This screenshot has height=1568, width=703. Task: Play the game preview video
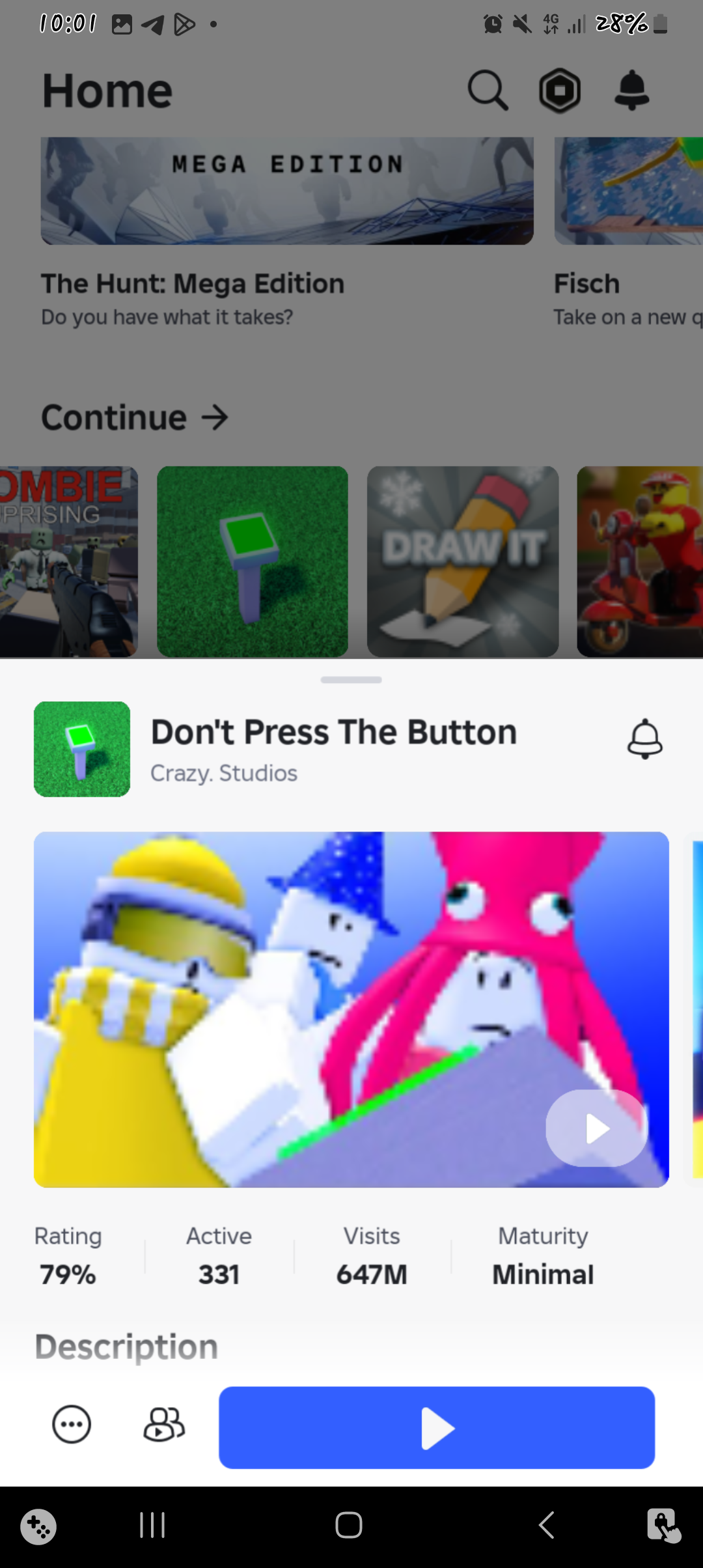pyautogui.click(x=596, y=1128)
